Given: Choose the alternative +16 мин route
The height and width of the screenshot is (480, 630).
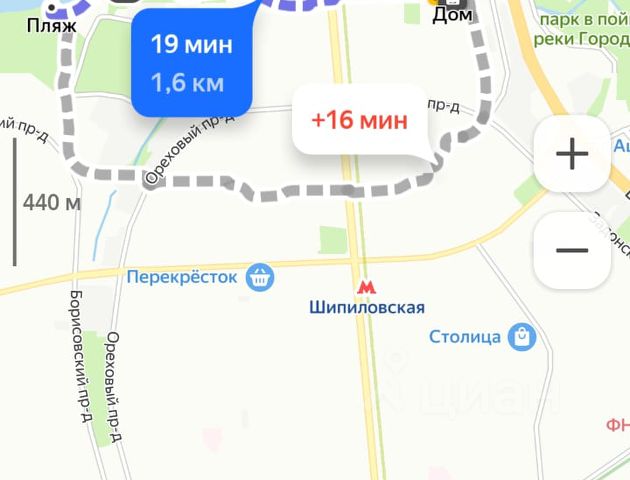Looking at the screenshot, I should [x=359, y=121].
